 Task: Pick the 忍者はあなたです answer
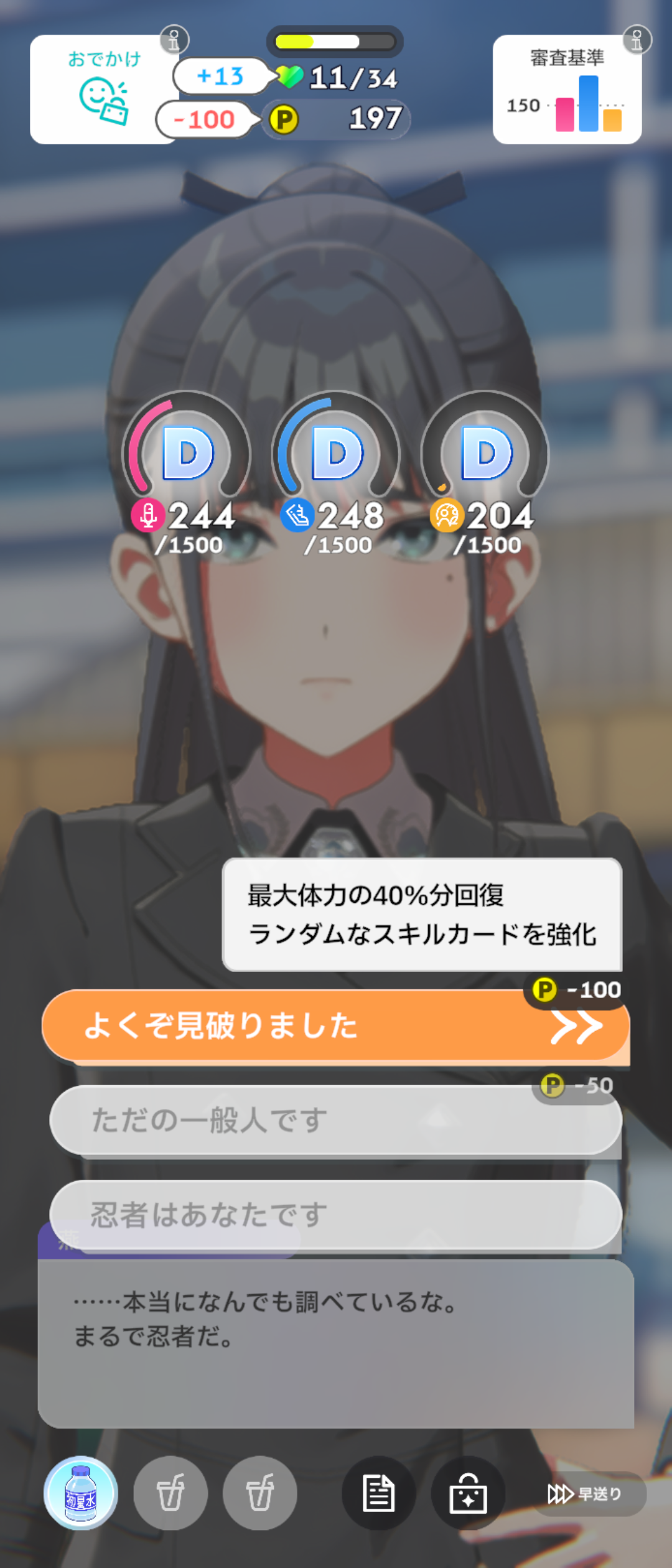[x=336, y=1215]
